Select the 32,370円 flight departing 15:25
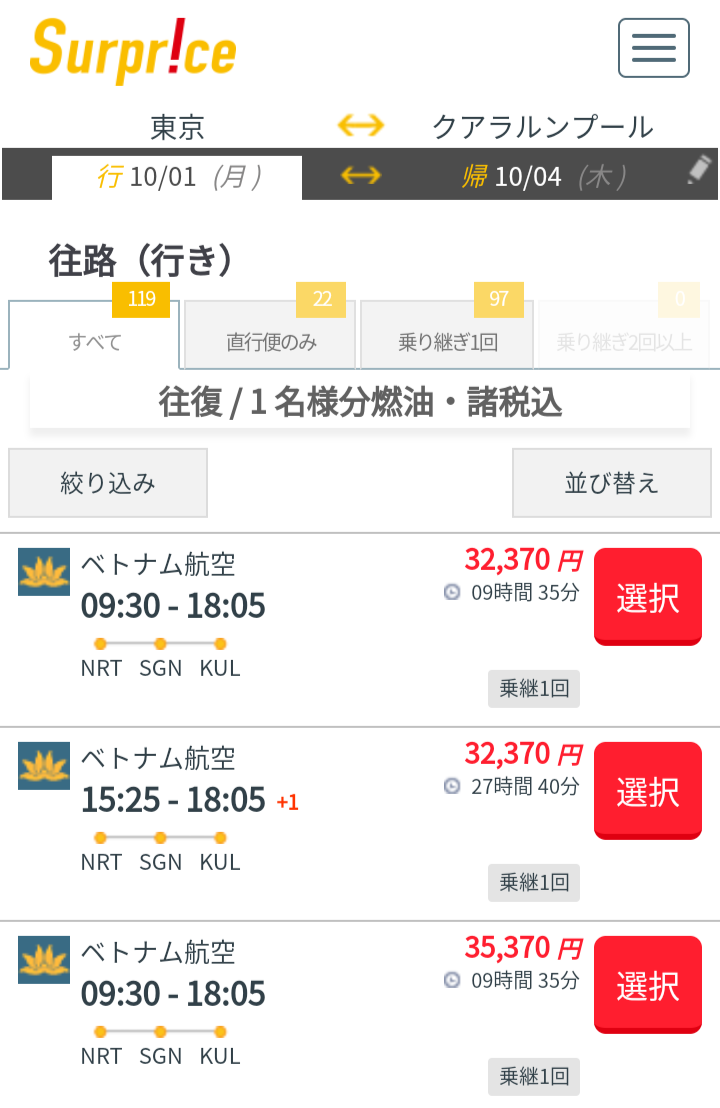 (x=647, y=792)
